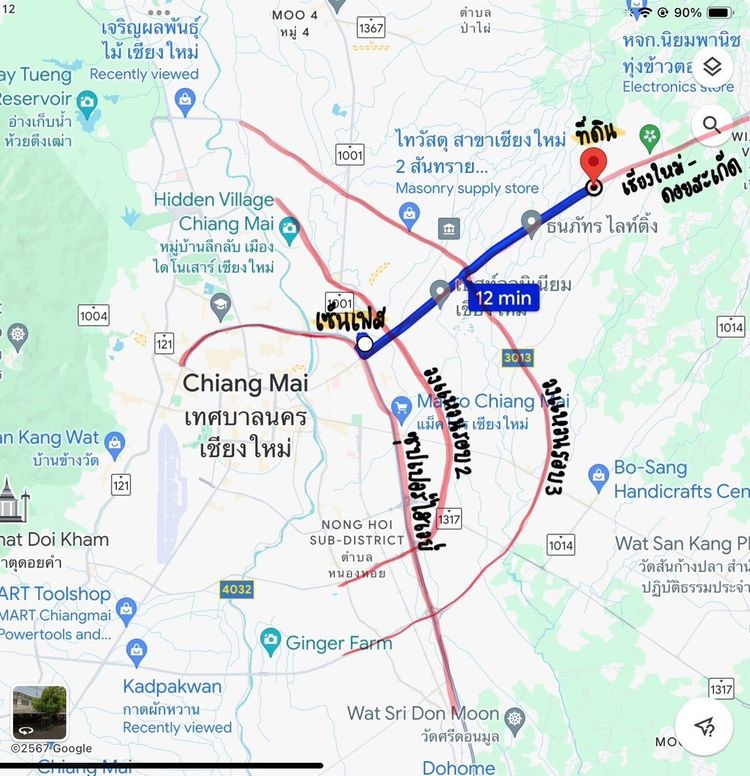Open Hidden Village Chiang Mai place pin

(x=290, y=232)
